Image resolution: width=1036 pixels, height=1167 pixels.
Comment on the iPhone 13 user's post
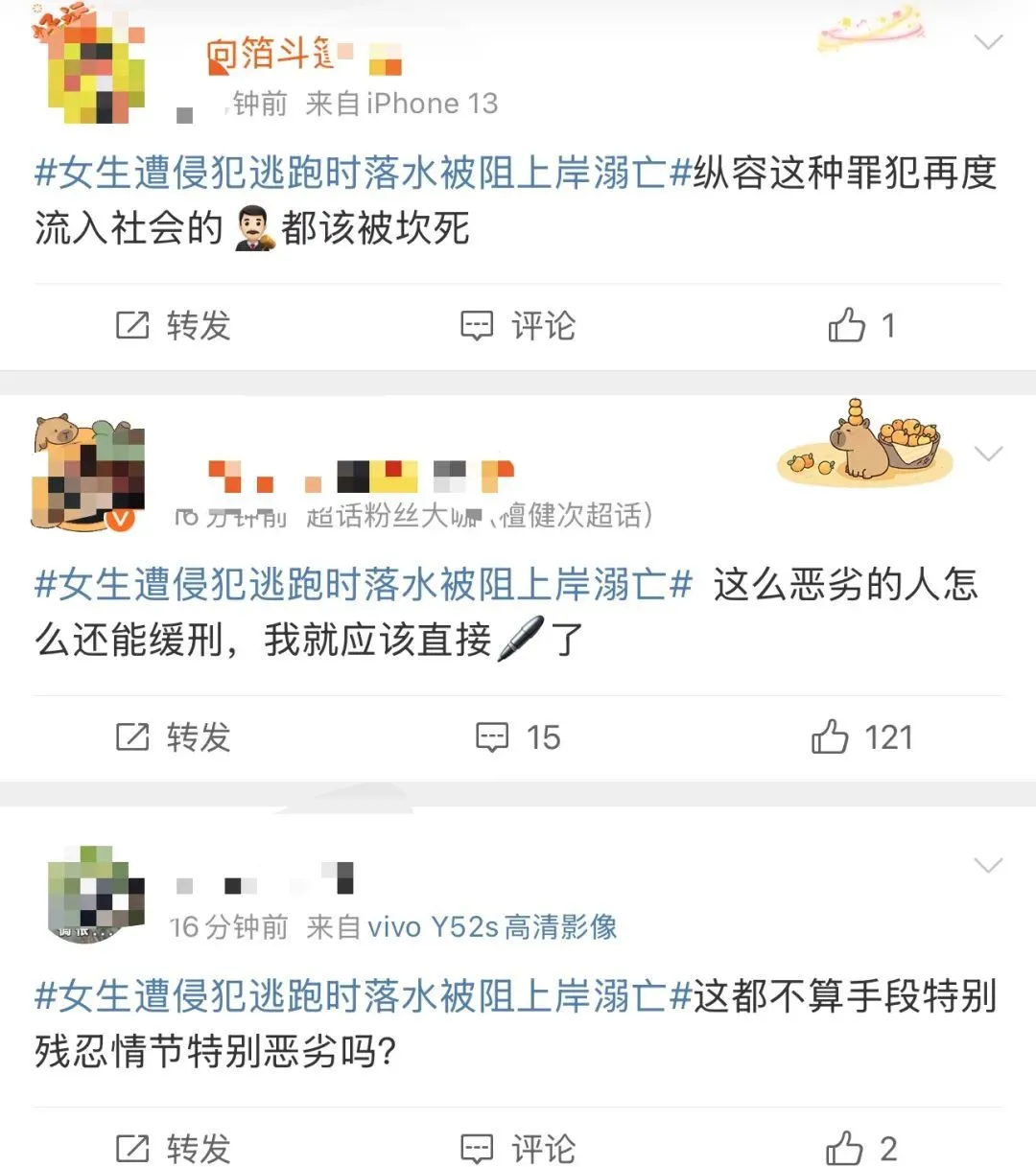pyautogui.click(x=518, y=326)
